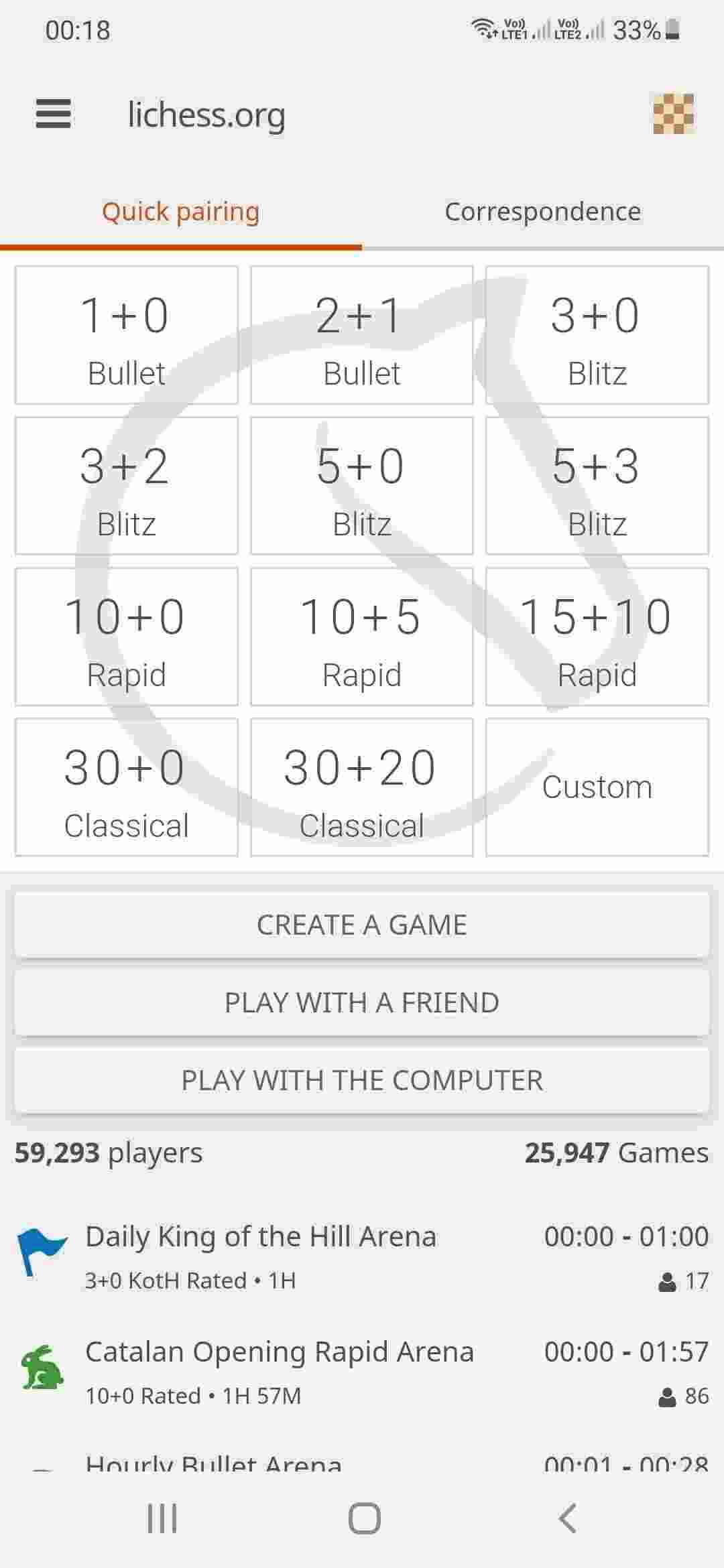Pick the 3+0 Blitz time control

pos(597,335)
